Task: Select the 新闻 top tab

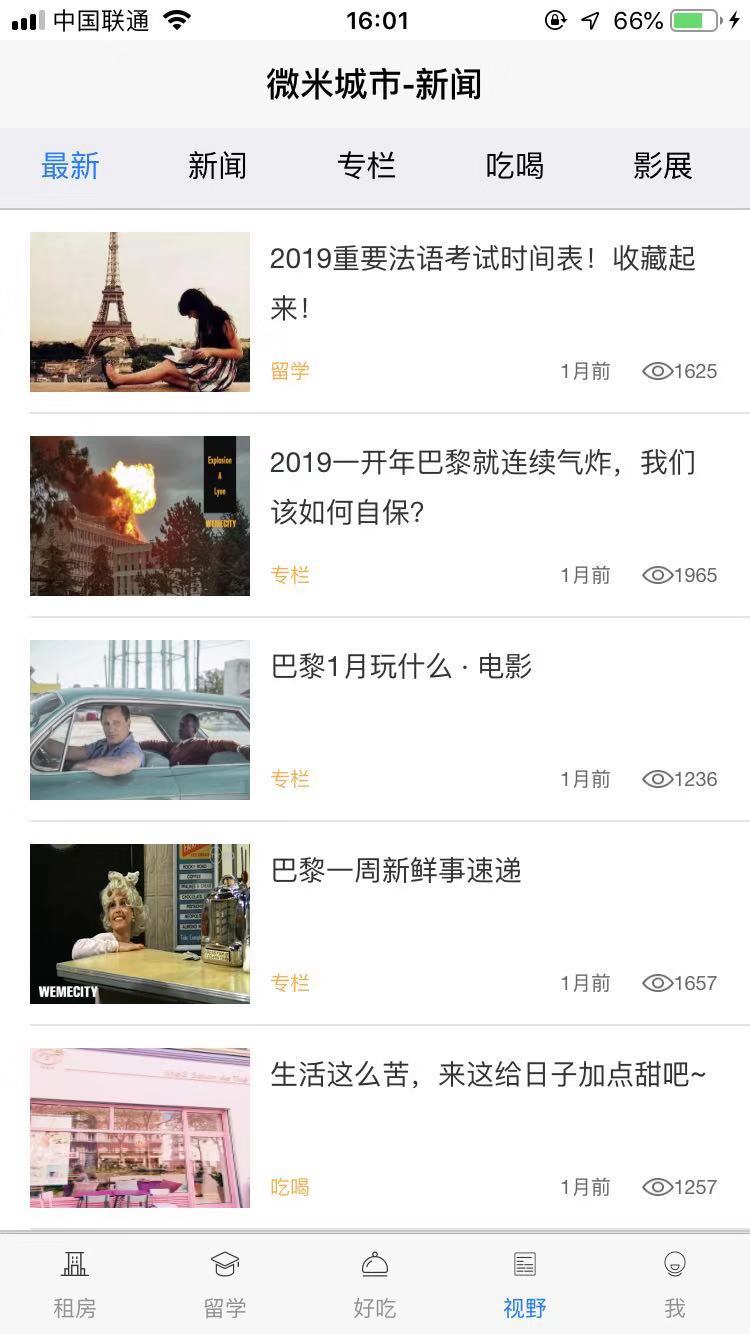Action: [x=217, y=166]
